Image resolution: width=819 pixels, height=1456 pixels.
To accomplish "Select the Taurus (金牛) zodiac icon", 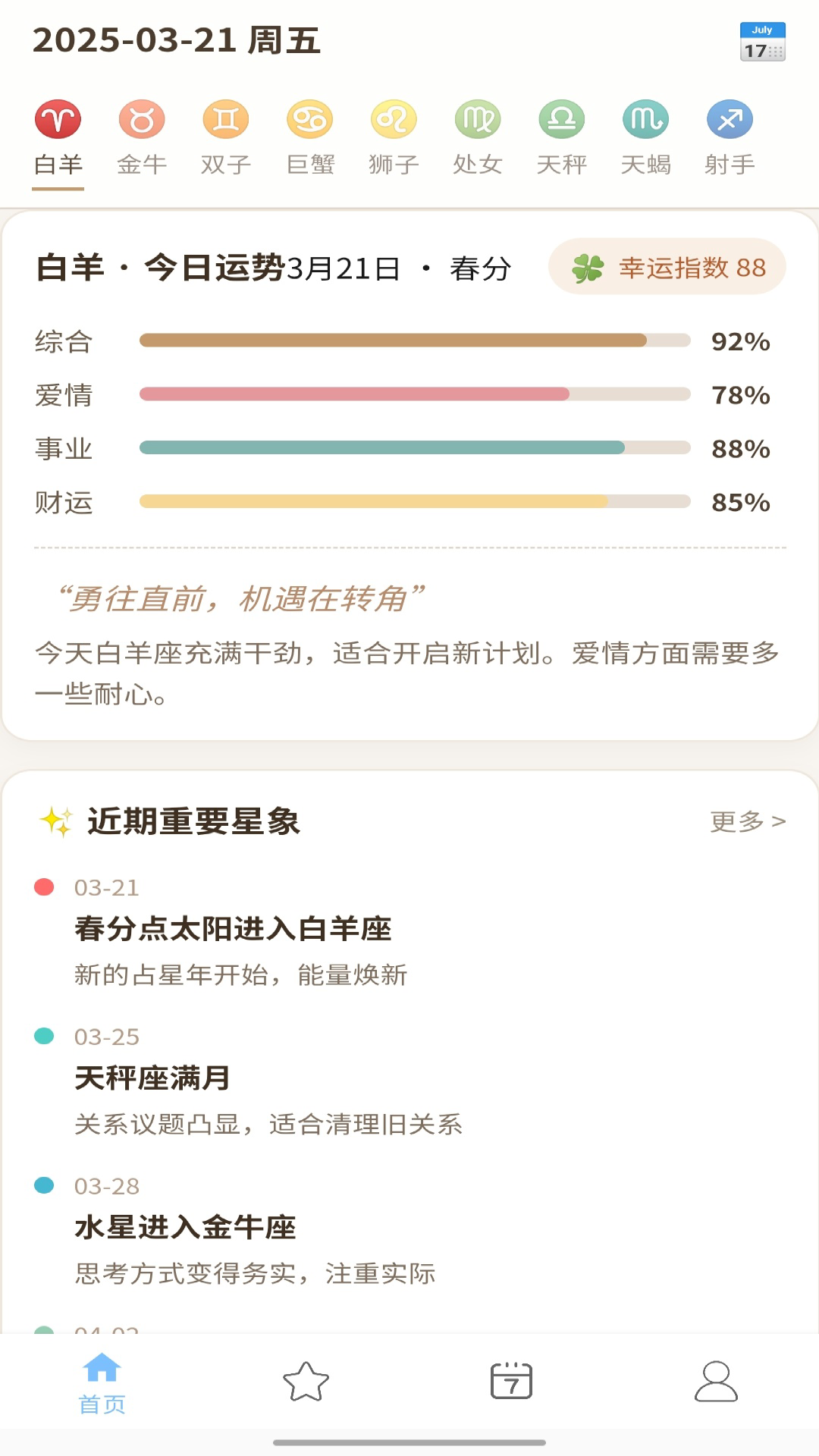I will coord(141,120).
